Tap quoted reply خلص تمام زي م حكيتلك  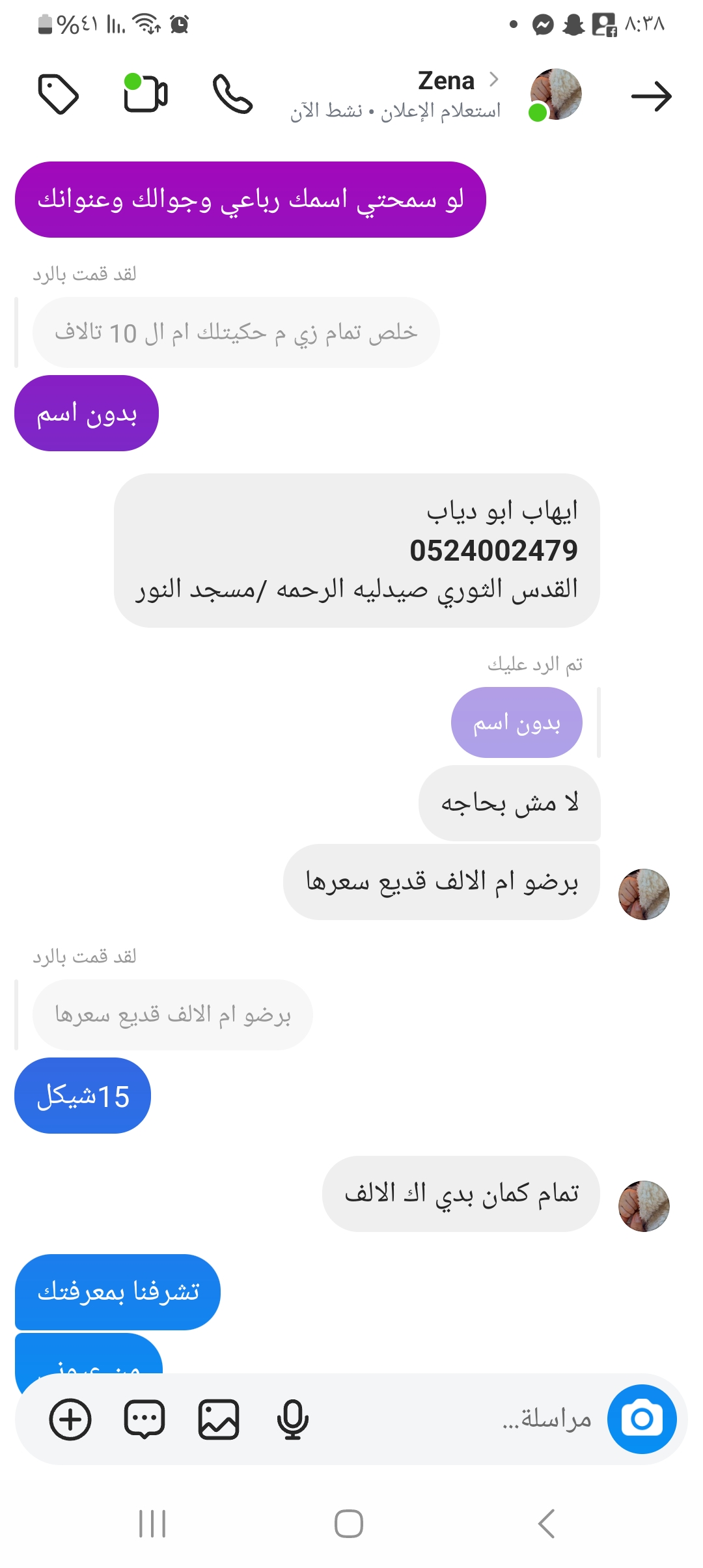click(x=236, y=333)
